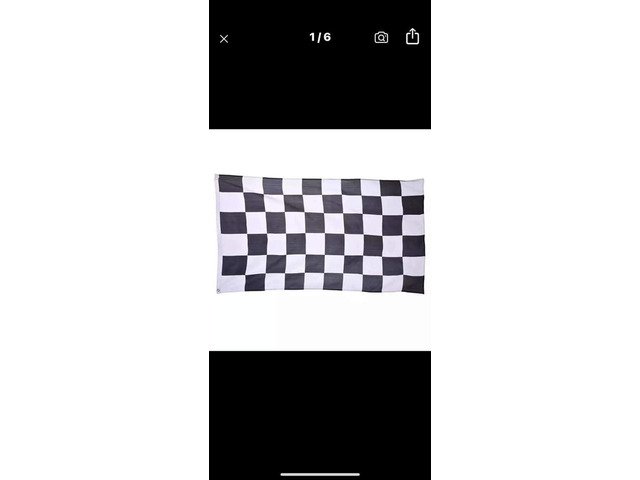
Task: Close the image viewer
Action: tap(224, 39)
